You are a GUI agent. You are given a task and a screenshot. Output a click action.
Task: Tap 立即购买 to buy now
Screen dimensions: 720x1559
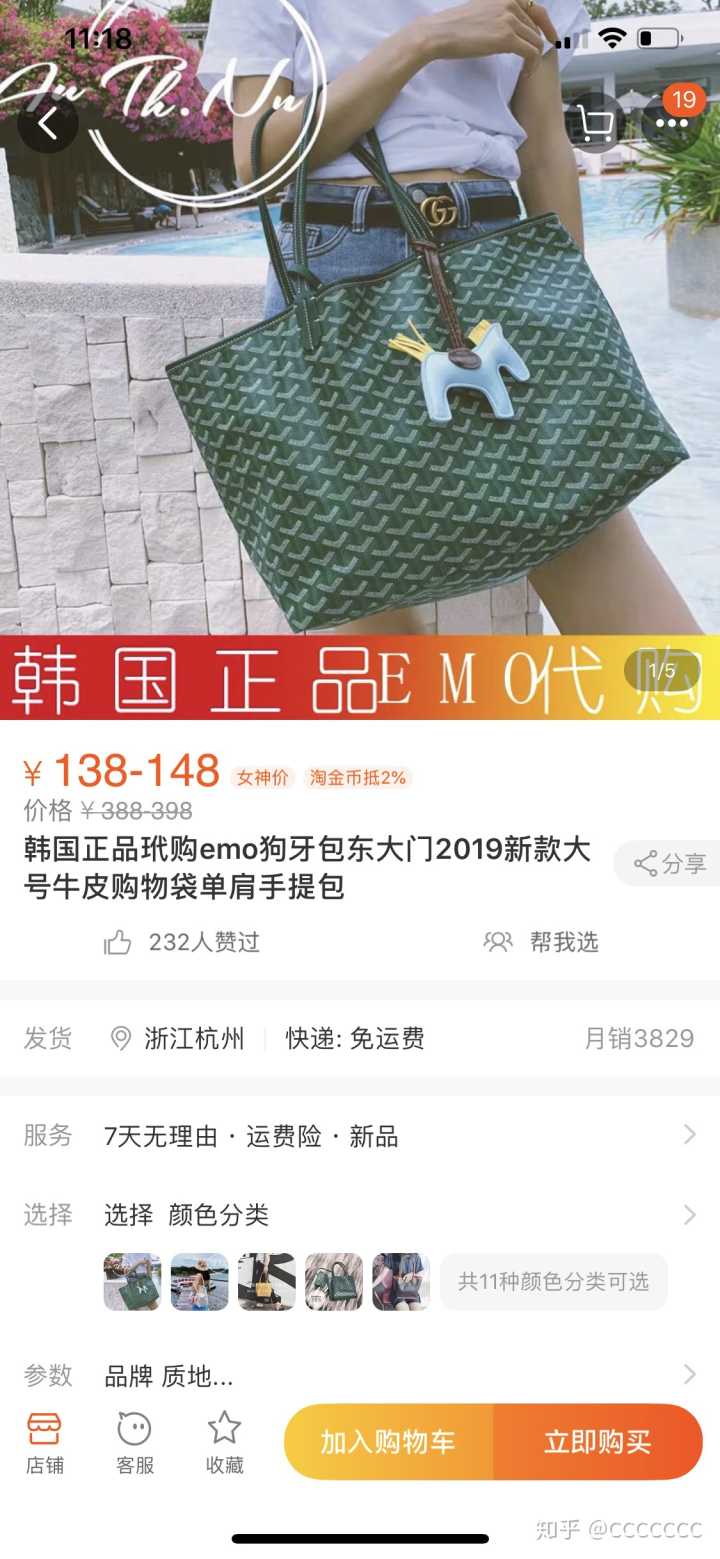[x=597, y=1442]
